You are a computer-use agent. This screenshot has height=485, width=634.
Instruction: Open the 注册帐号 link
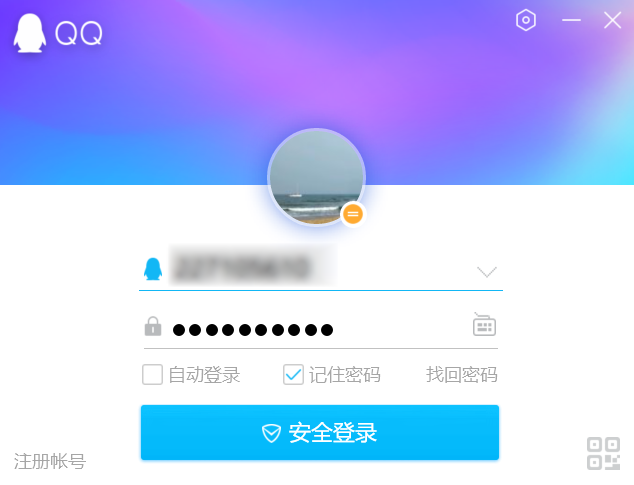(x=50, y=461)
